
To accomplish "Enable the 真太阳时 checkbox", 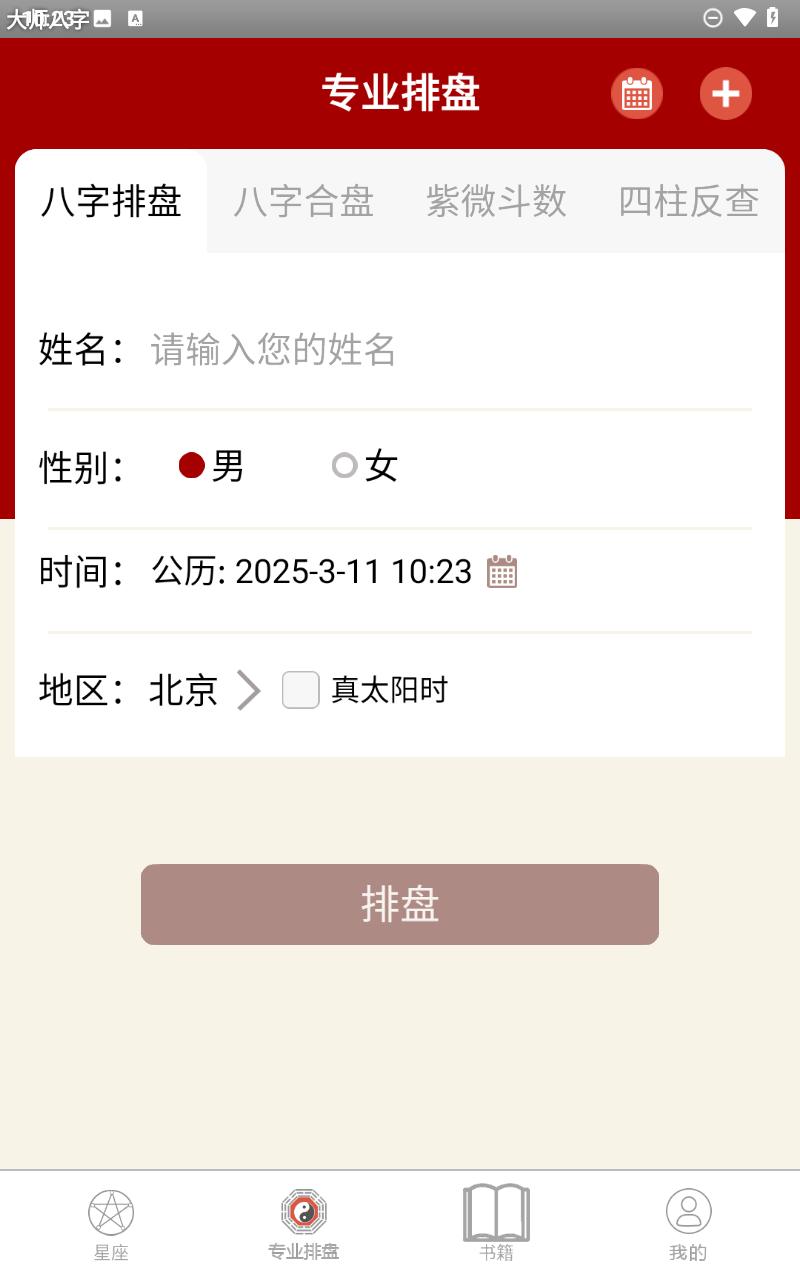I will [x=300, y=690].
